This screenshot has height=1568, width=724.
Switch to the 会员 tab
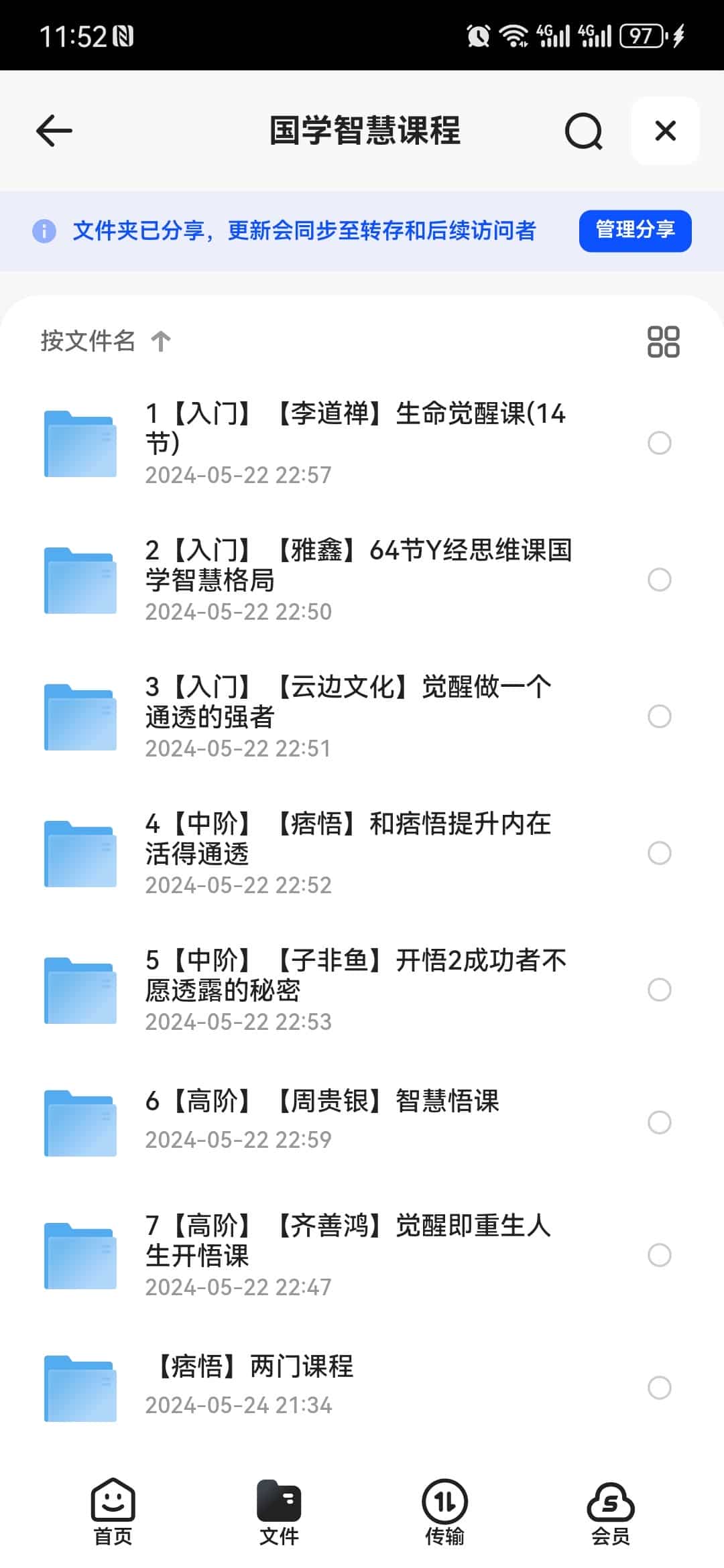coord(610,1512)
